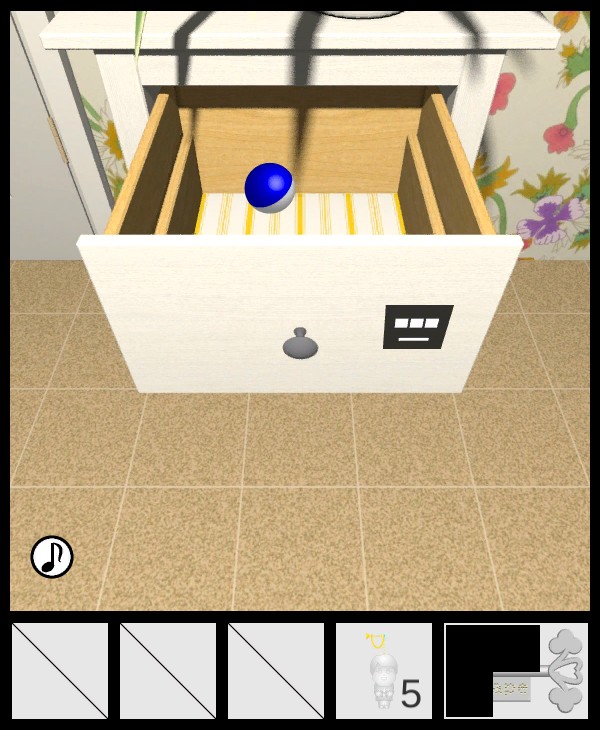Image resolution: width=600 pixels, height=730 pixels.
Task: Inspect the black code panel on the drawer
Action: [418, 326]
